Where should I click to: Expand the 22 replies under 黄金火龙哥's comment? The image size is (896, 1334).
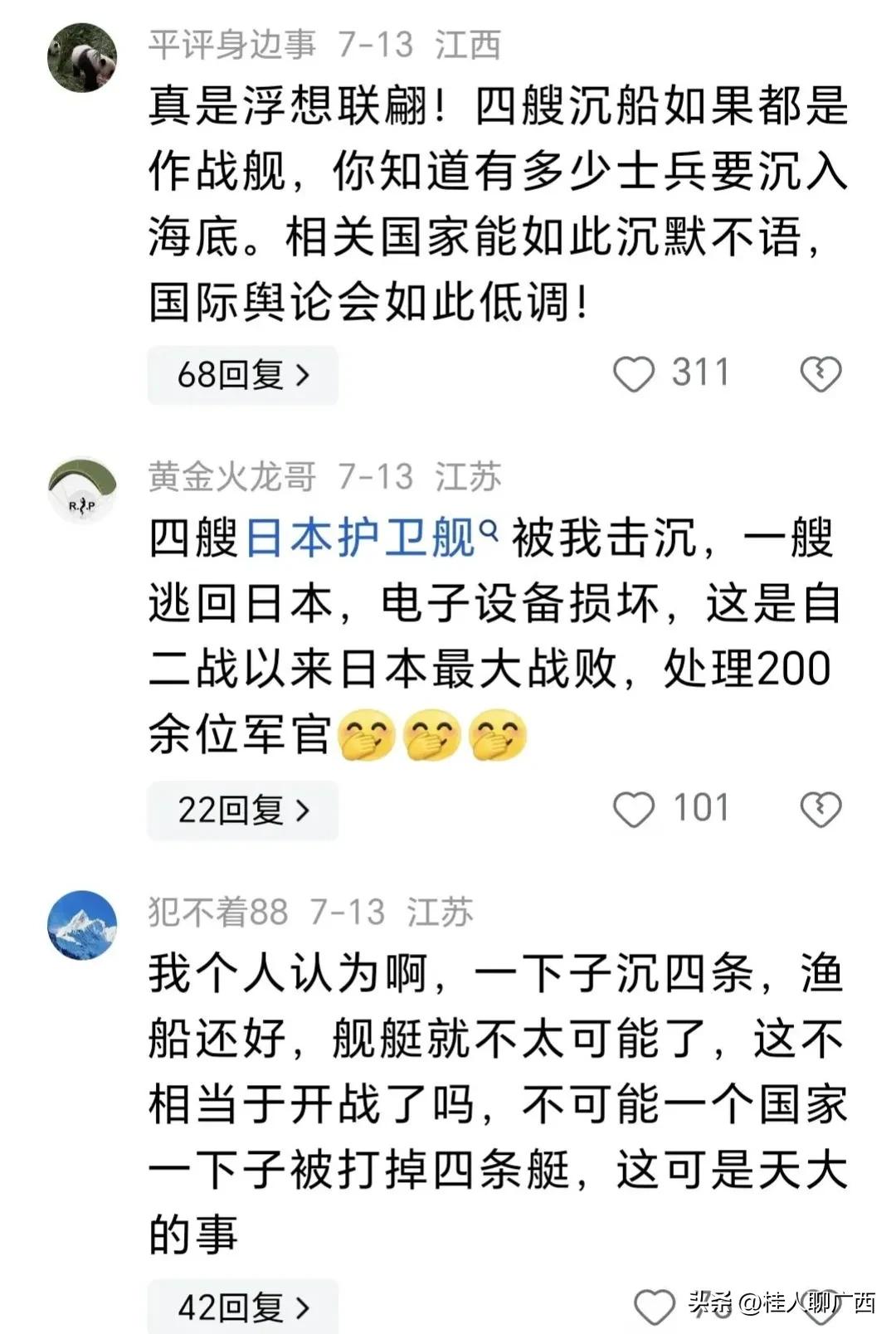[242, 810]
